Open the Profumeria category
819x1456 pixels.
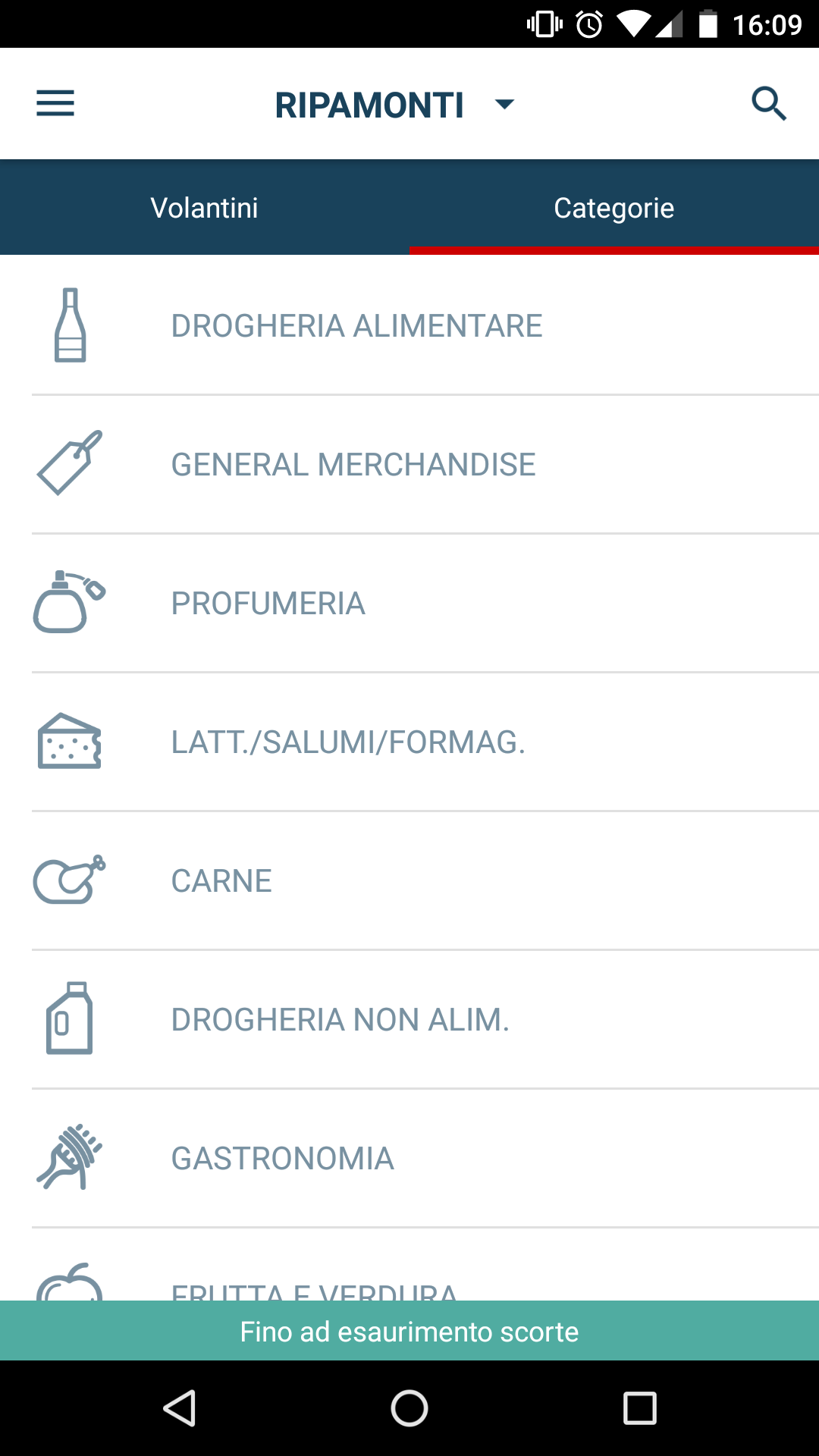pyautogui.click(x=268, y=604)
